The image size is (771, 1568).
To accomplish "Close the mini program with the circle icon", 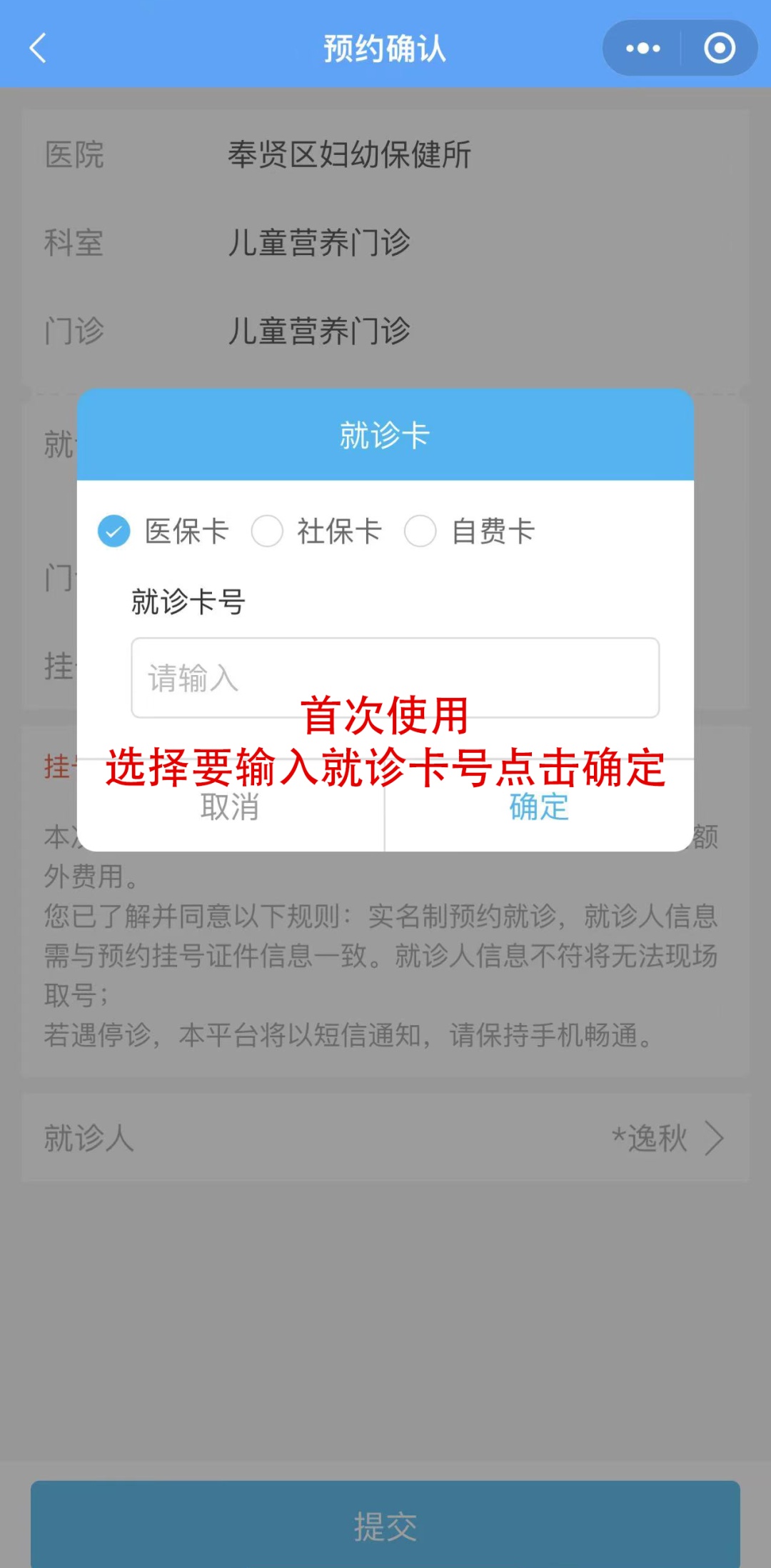I will click(x=719, y=49).
